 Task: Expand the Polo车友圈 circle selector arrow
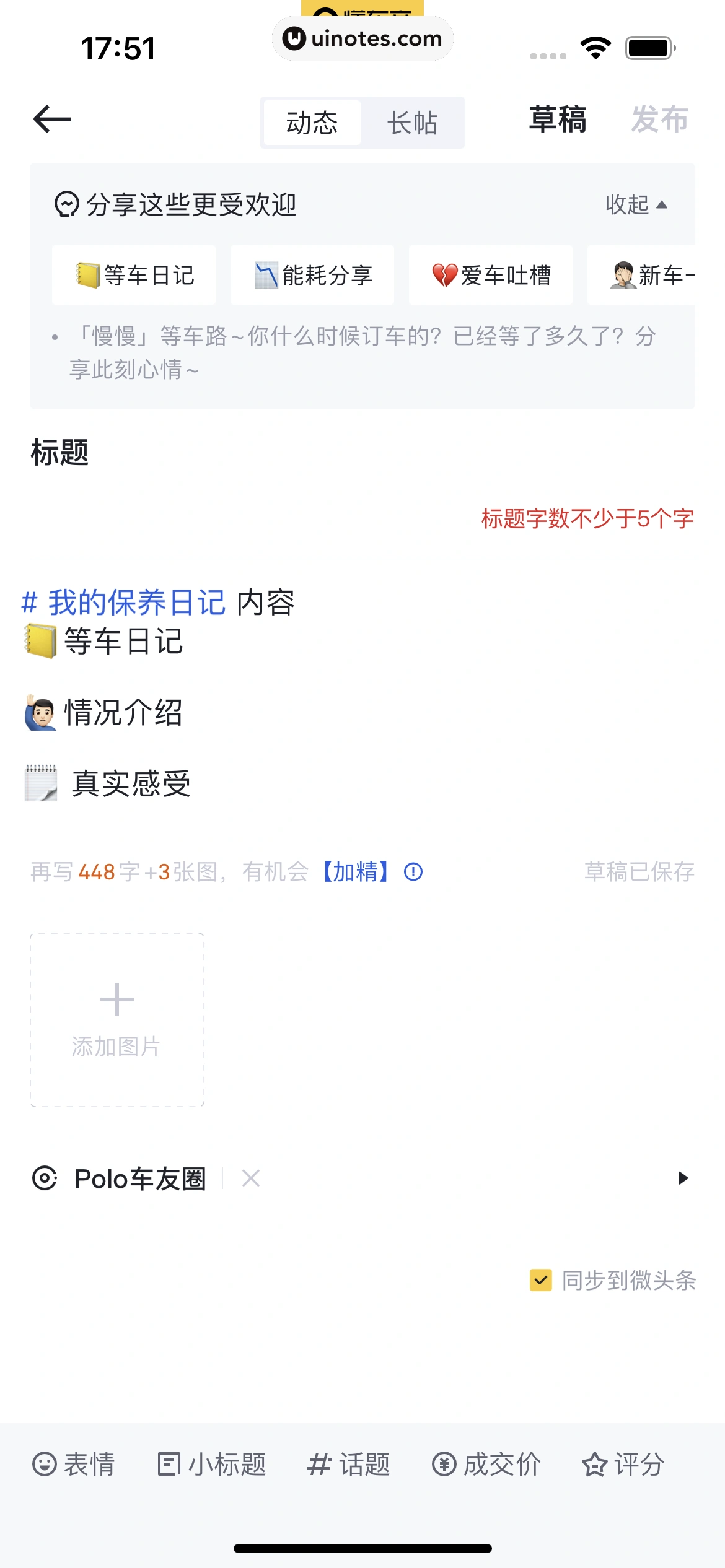click(683, 1178)
